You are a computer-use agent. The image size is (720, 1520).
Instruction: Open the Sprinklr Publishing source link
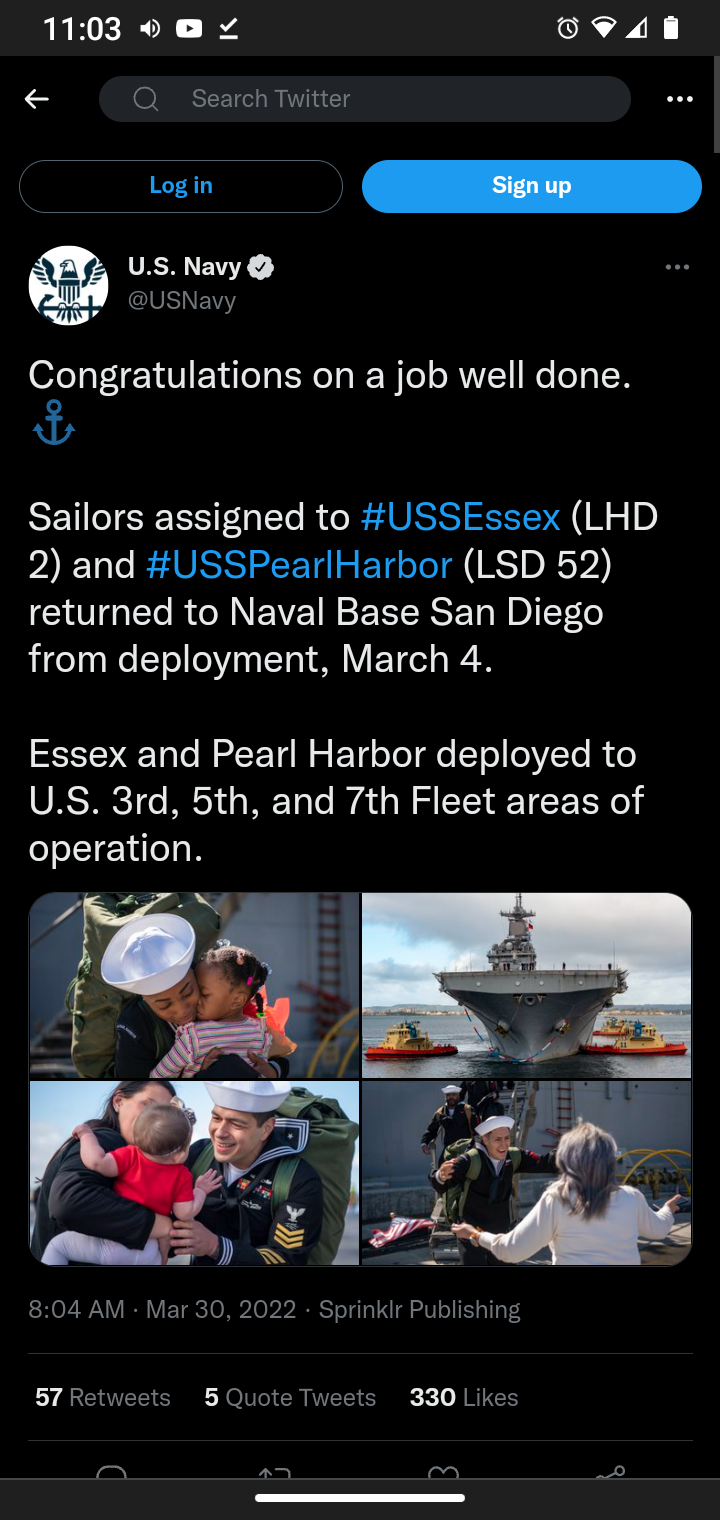(x=419, y=1310)
